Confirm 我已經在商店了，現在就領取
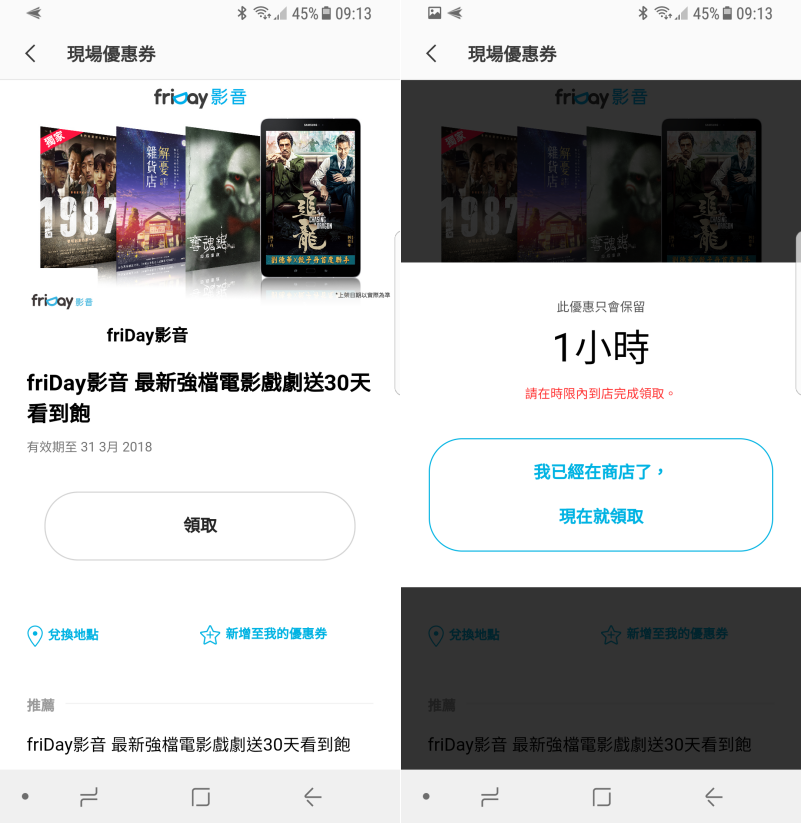The image size is (801, 823). pyautogui.click(x=600, y=494)
